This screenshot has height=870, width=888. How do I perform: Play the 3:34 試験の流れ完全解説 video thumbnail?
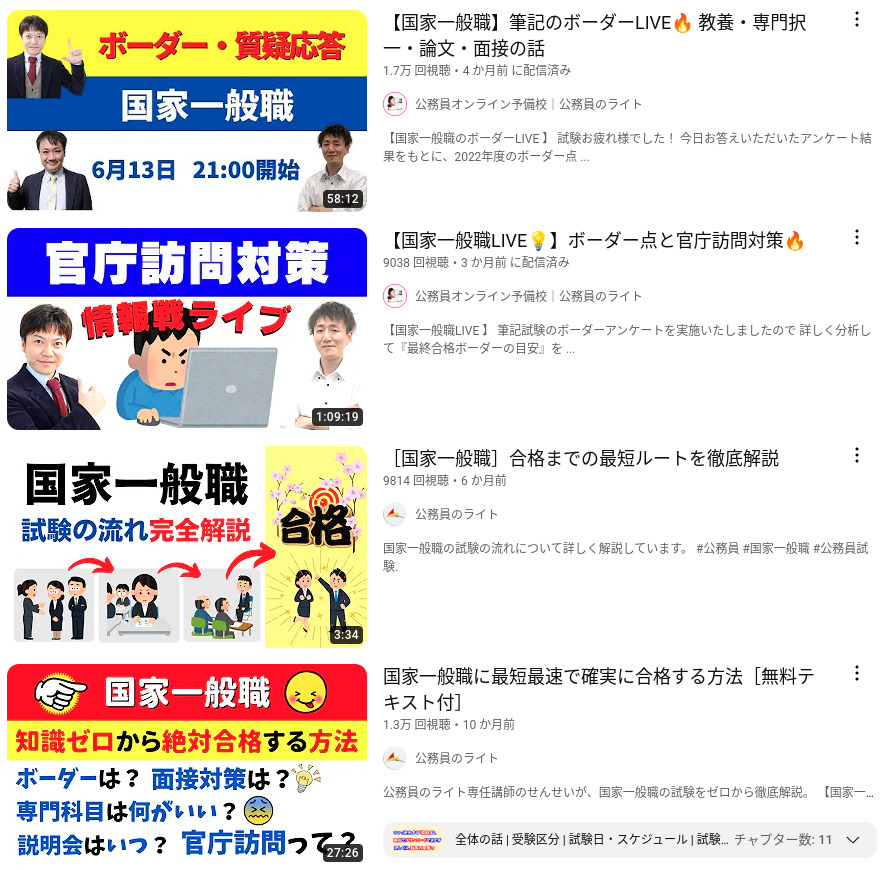pos(187,546)
